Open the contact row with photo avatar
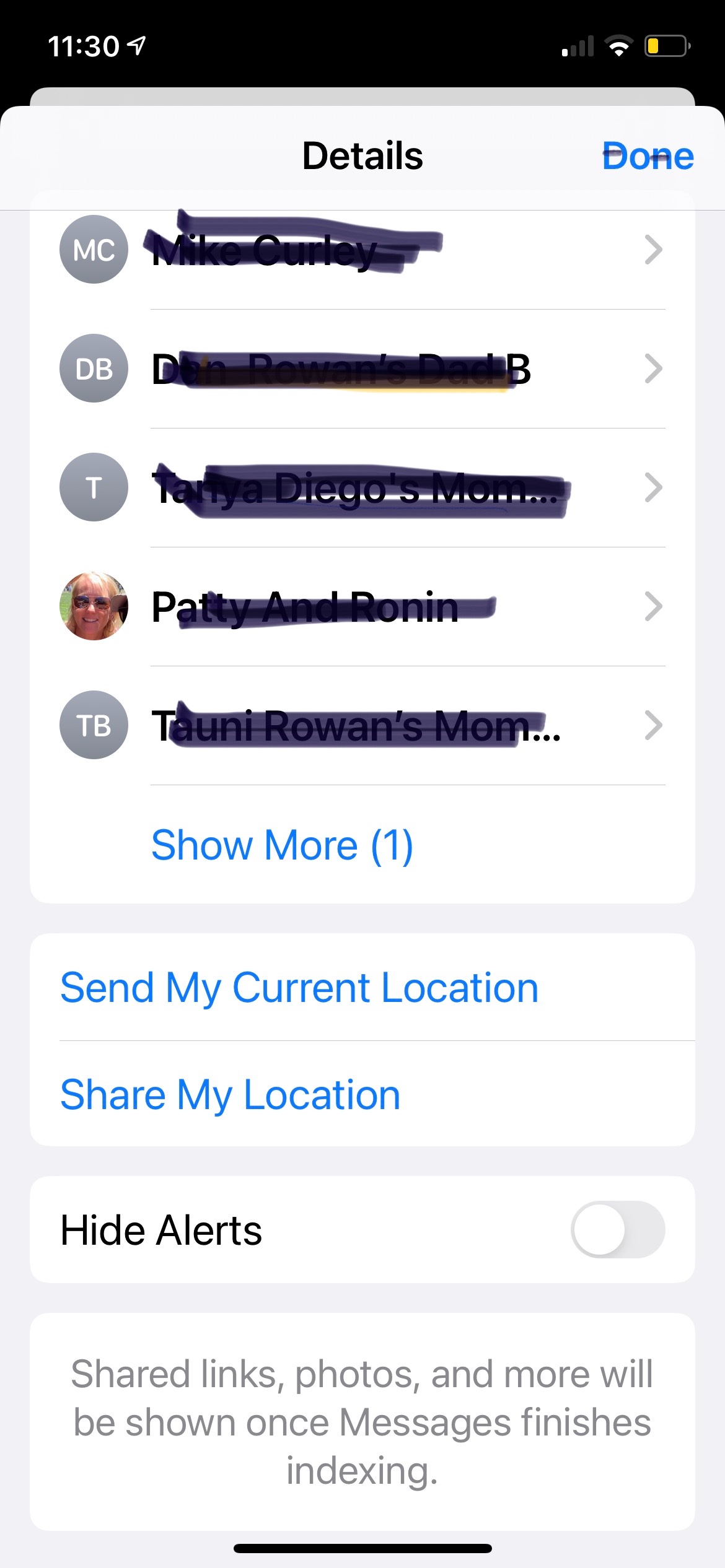The height and width of the screenshot is (1568, 725). (x=362, y=607)
